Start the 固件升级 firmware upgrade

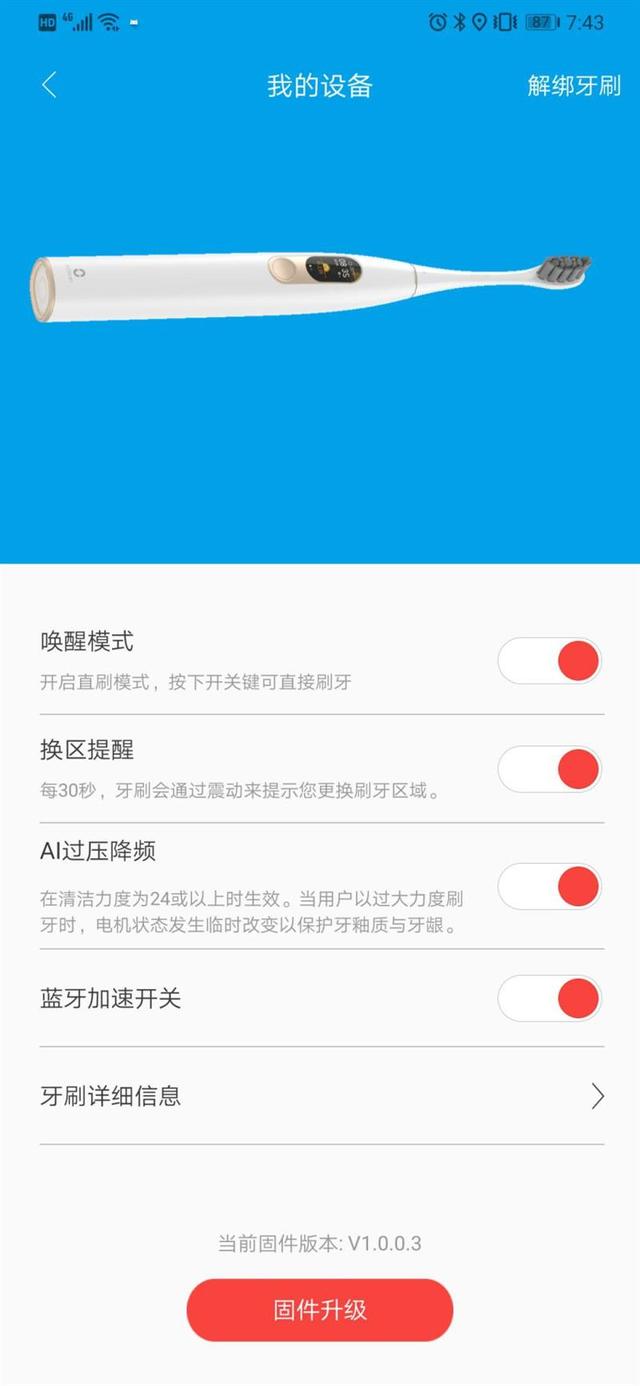(x=320, y=1310)
